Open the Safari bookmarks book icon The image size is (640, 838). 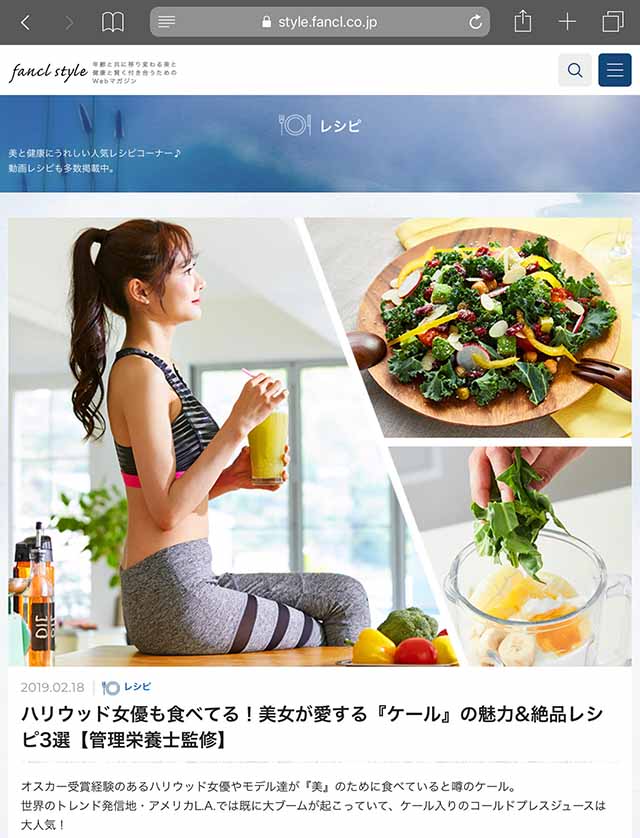[113, 22]
